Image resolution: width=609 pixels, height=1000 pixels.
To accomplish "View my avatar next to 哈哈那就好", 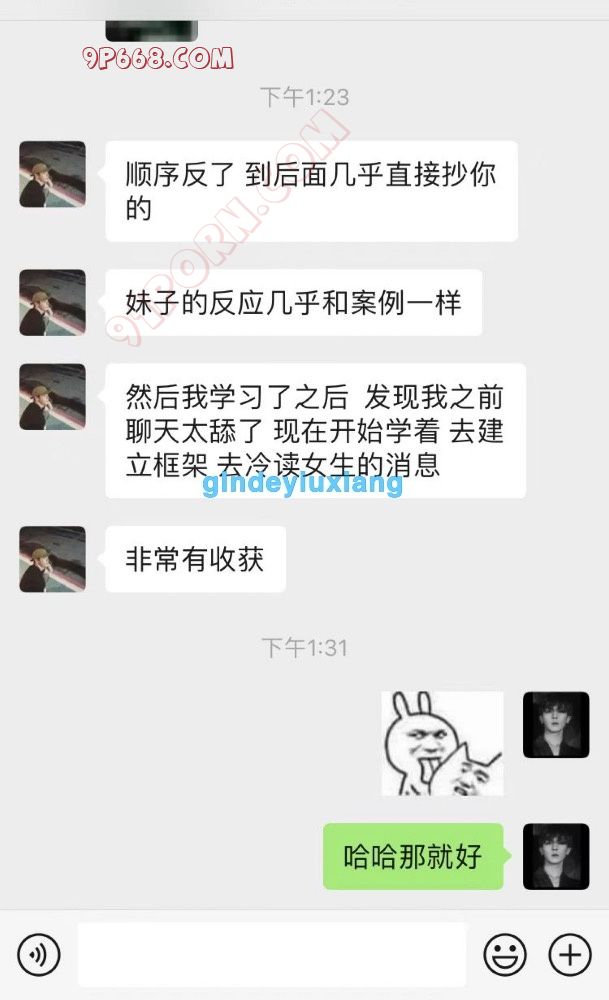I will click(x=556, y=857).
